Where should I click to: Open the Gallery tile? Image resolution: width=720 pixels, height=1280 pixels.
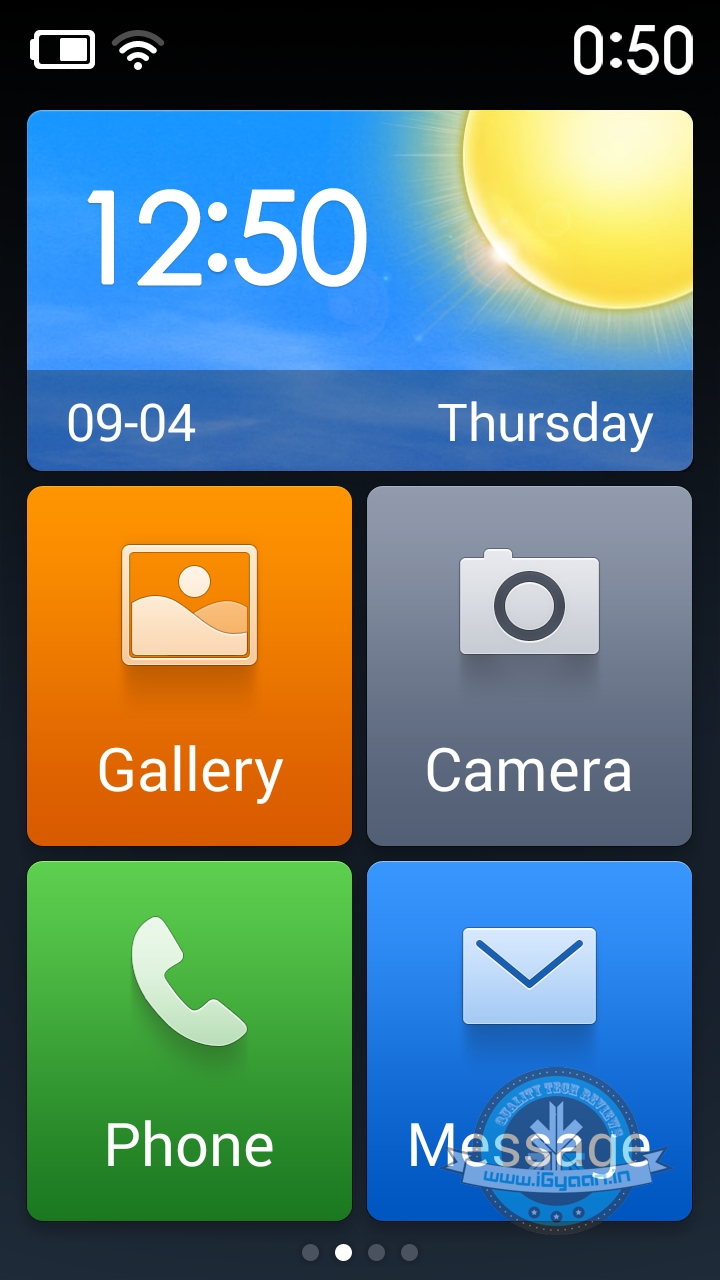(189, 666)
